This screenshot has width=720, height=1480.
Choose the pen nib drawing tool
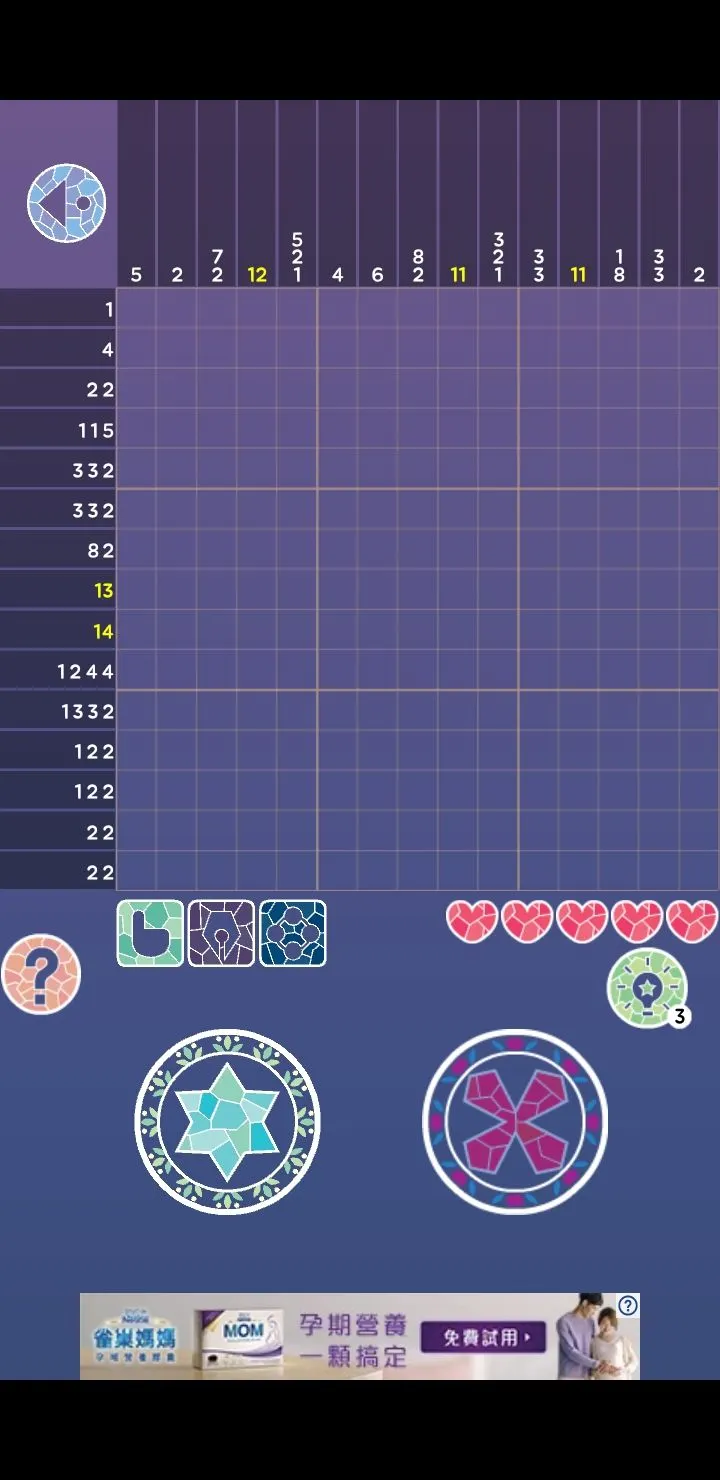221,933
